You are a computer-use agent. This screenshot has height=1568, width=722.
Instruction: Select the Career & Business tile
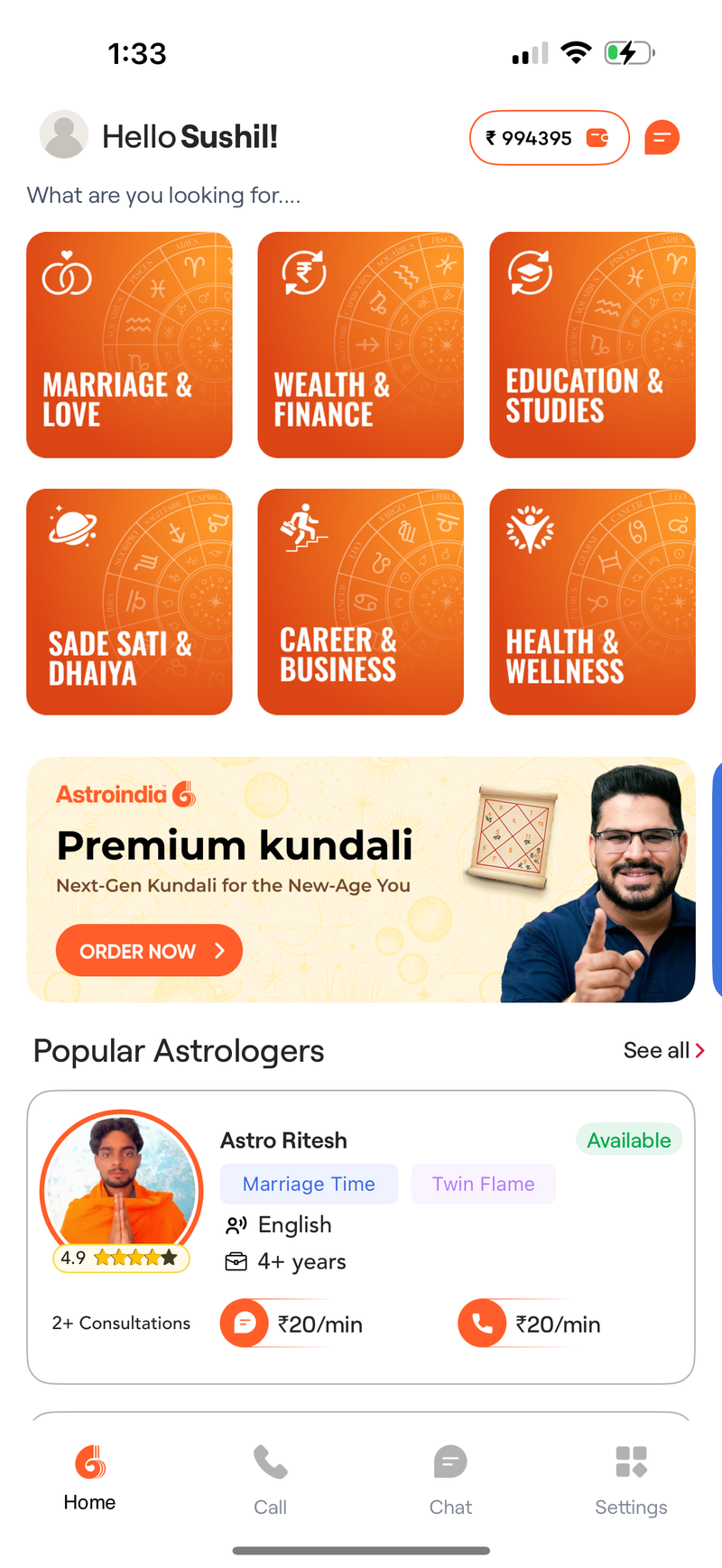click(360, 602)
